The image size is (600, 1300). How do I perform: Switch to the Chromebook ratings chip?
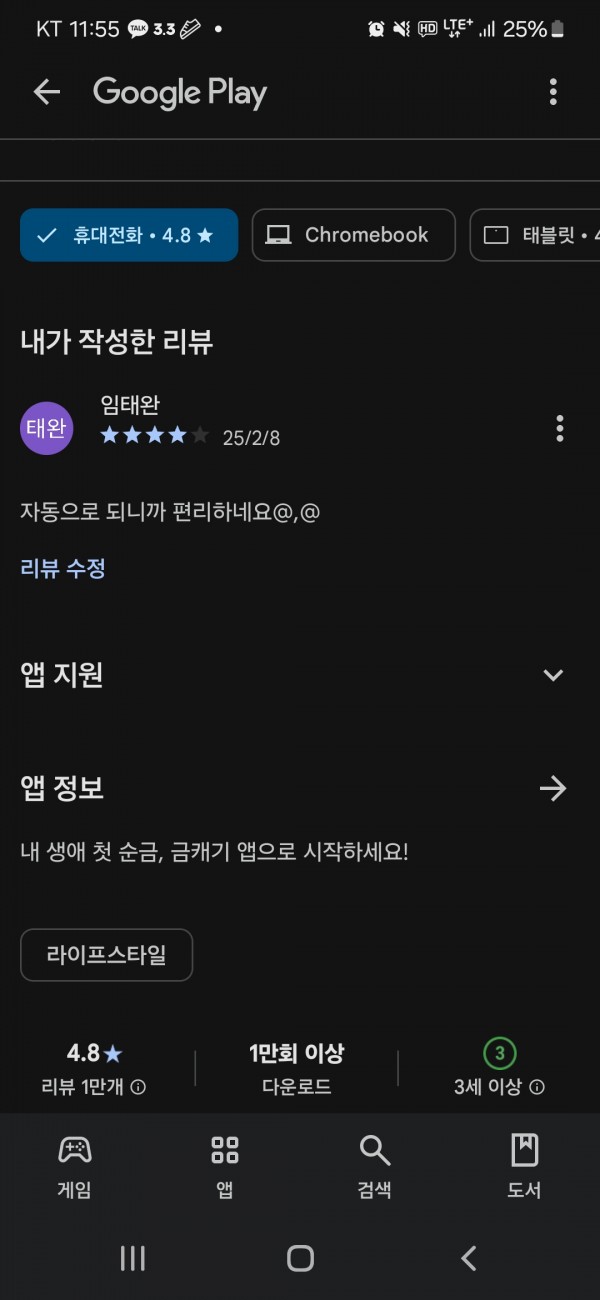point(353,235)
